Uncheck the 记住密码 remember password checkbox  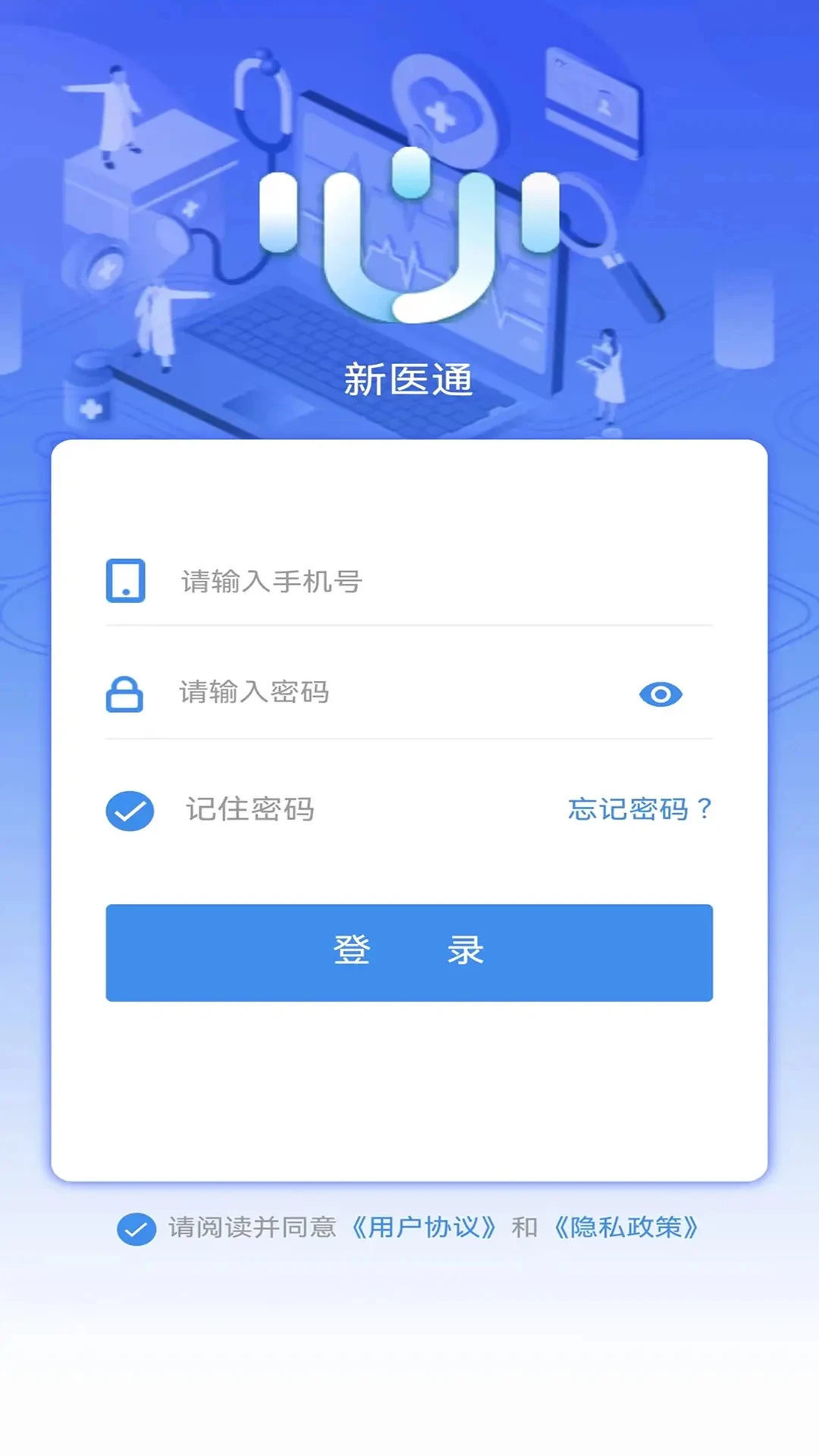coord(130,811)
